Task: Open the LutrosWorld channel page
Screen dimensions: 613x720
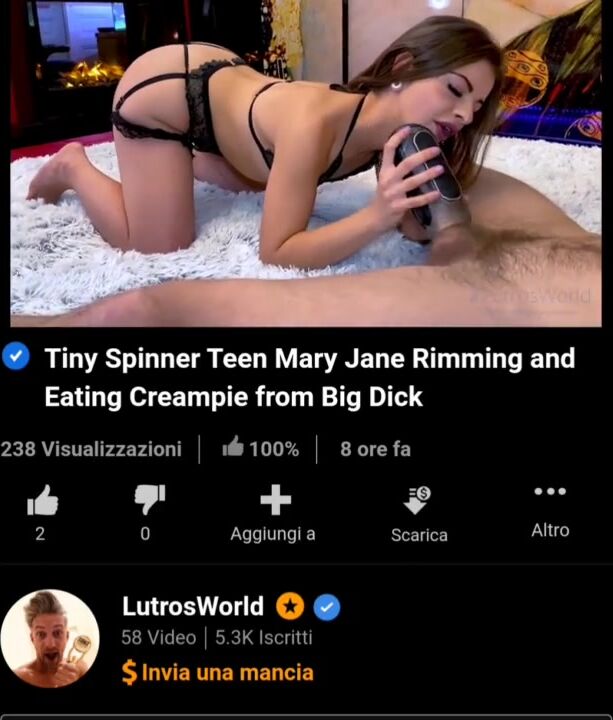Action: [x=193, y=606]
